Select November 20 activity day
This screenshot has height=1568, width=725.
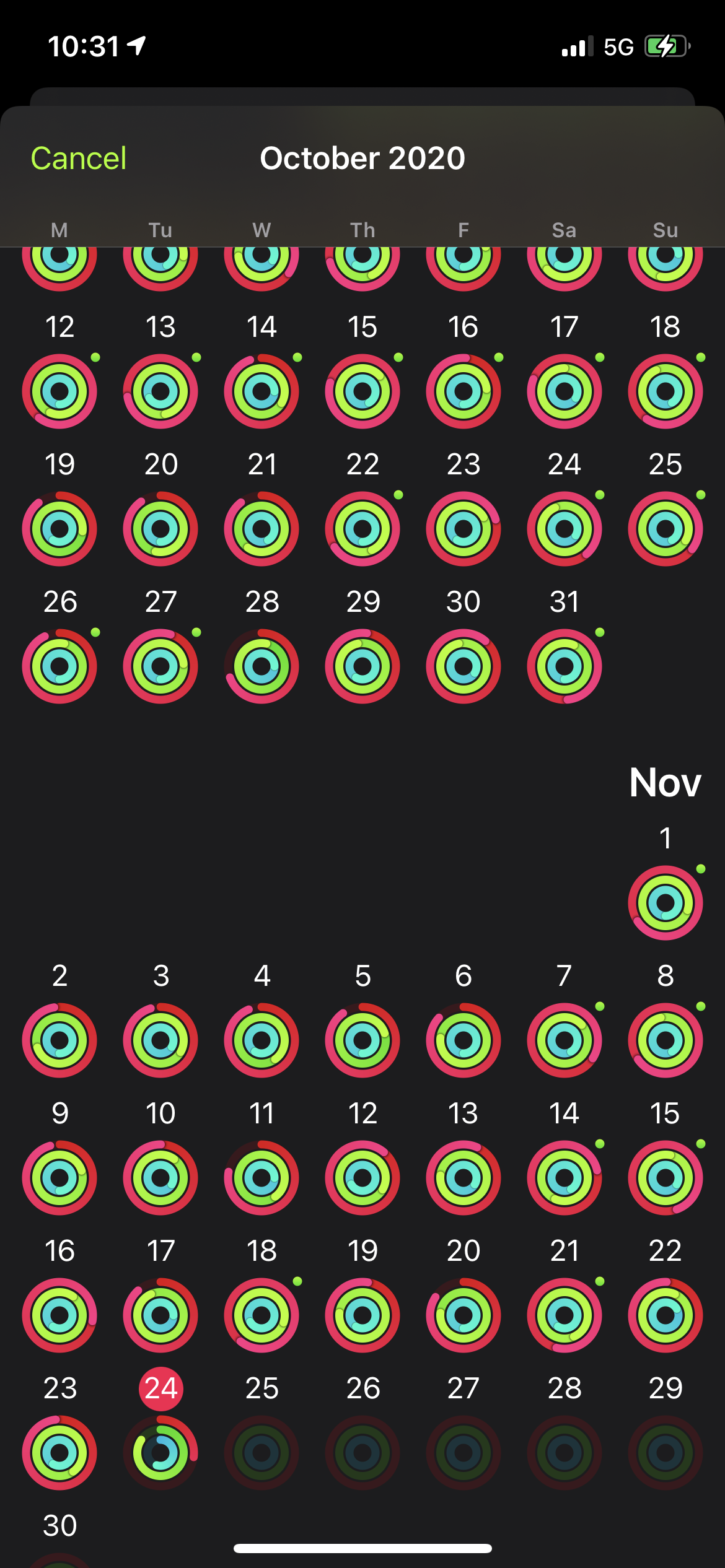click(x=464, y=1315)
